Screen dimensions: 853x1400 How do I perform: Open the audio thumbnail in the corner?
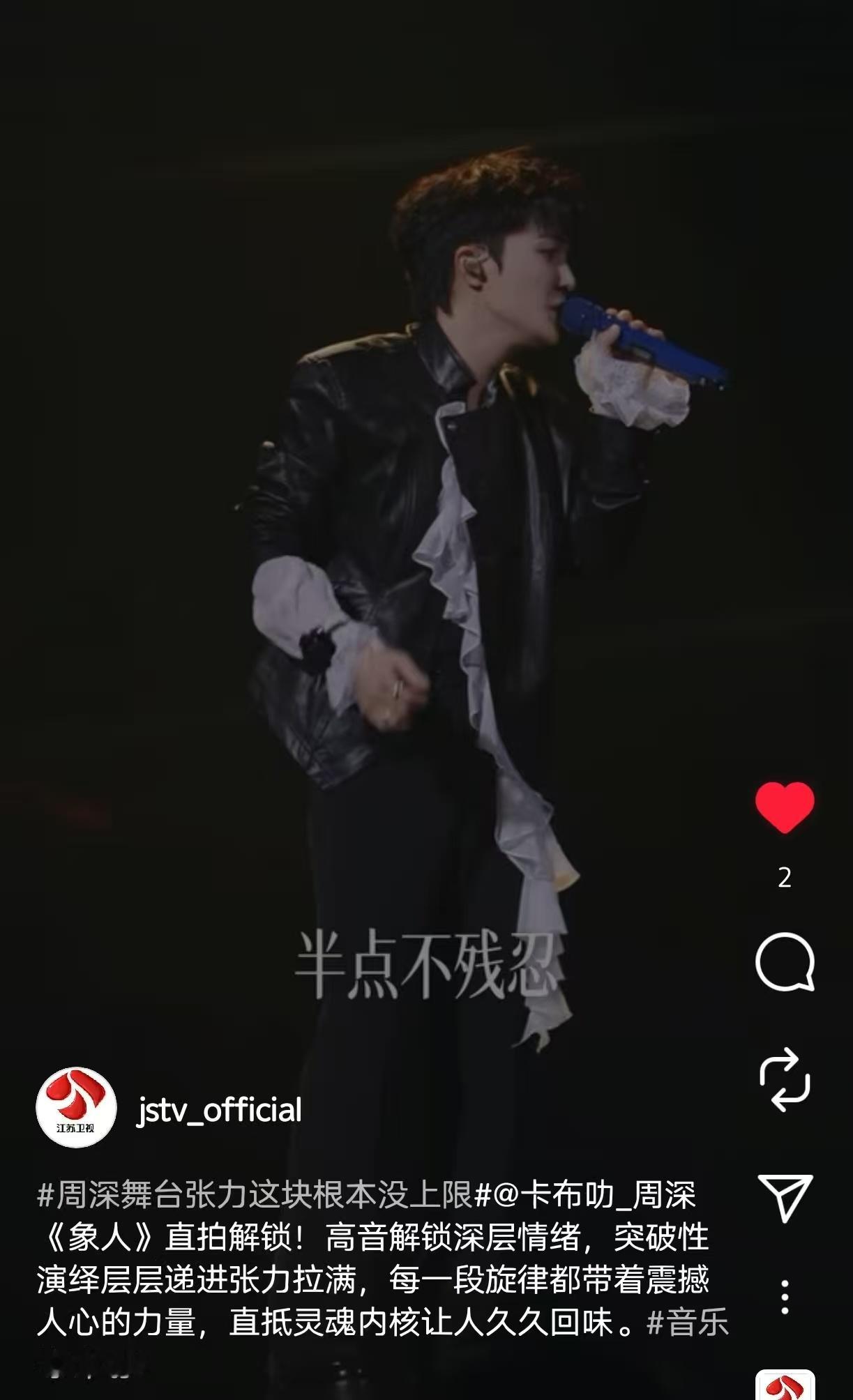[785, 1386]
